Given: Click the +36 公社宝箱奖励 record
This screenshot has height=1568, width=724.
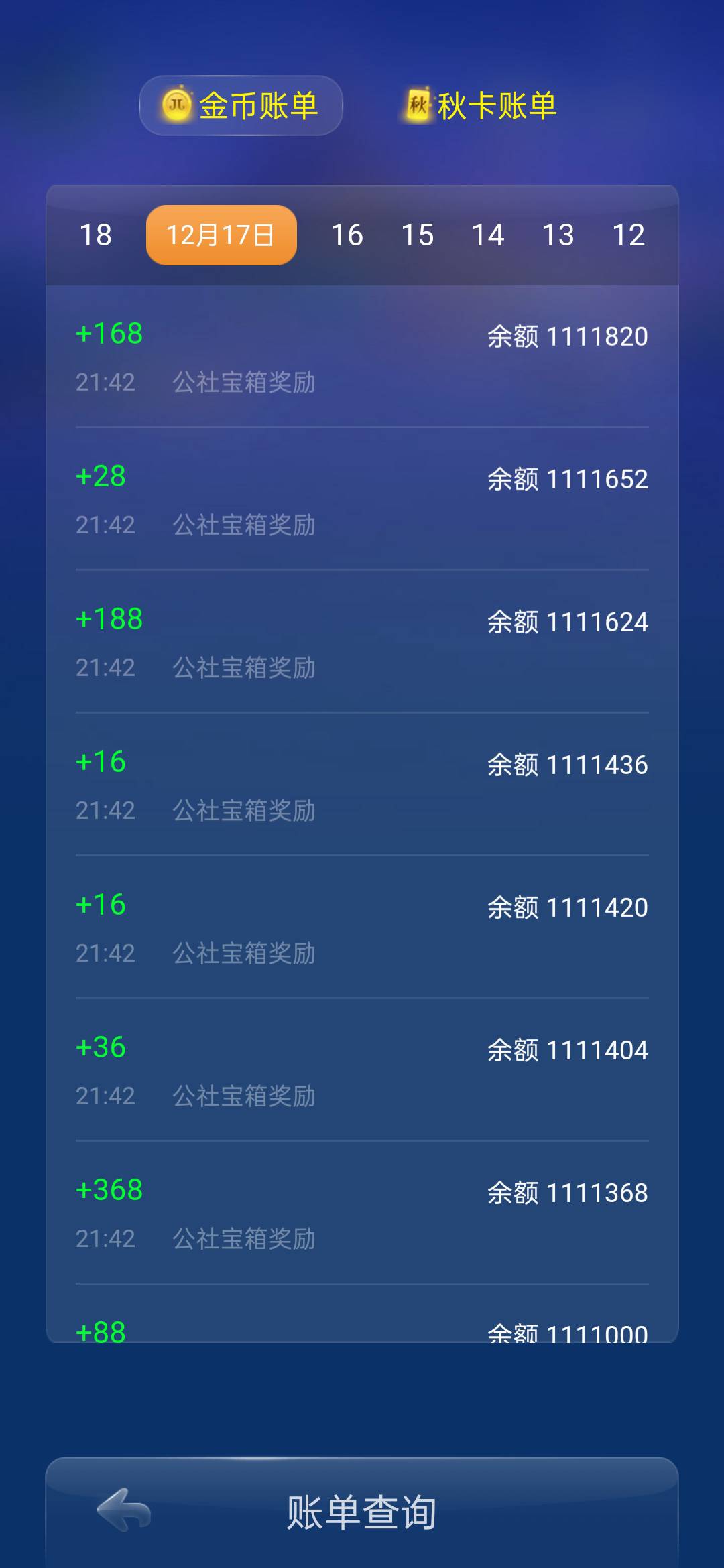Looking at the screenshot, I should click(362, 1072).
